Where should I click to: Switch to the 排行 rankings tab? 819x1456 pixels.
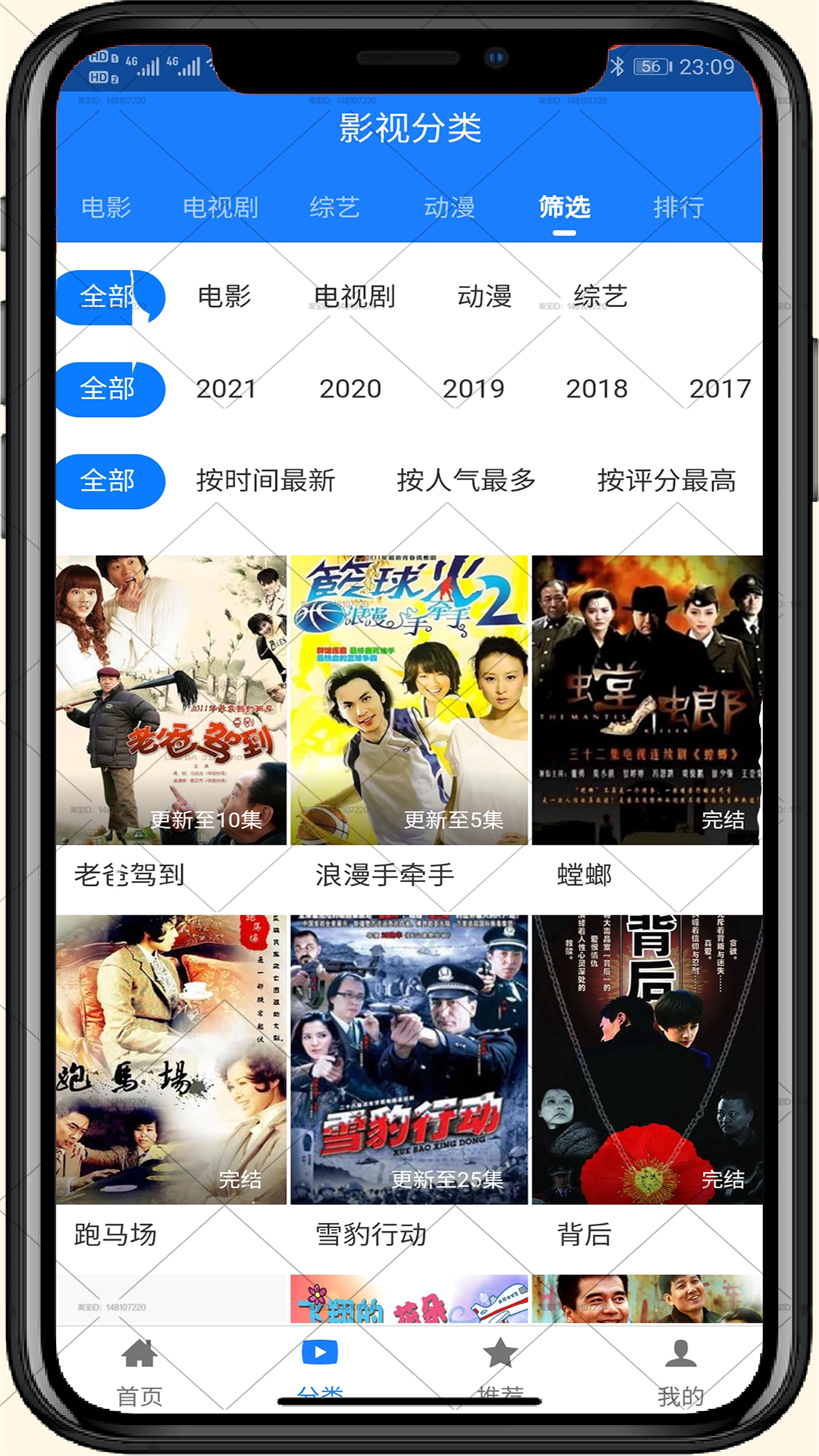pyautogui.click(x=679, y=206)
